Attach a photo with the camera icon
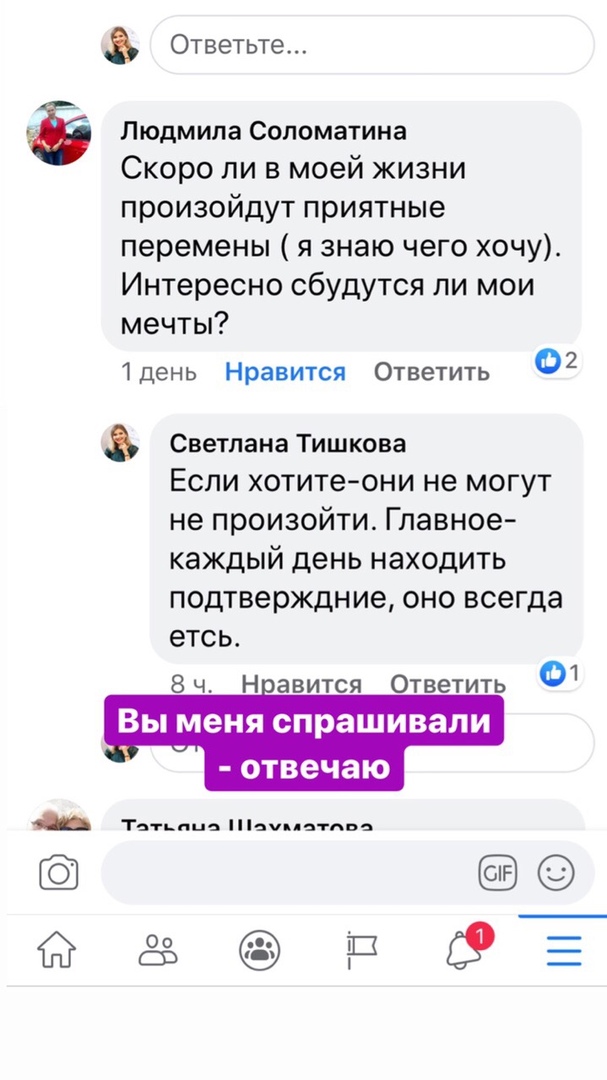 pos(59,872)
